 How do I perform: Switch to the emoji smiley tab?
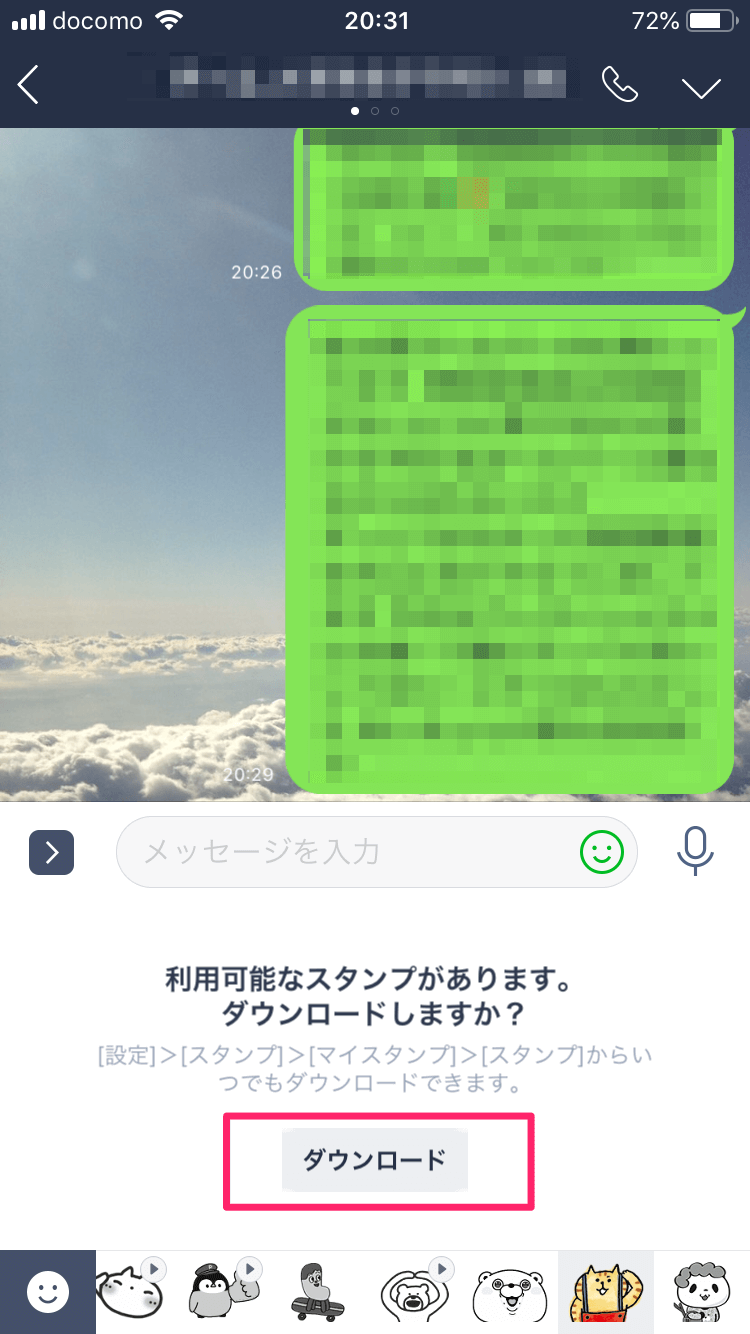pyautogui.click(x=47, y=1292)
